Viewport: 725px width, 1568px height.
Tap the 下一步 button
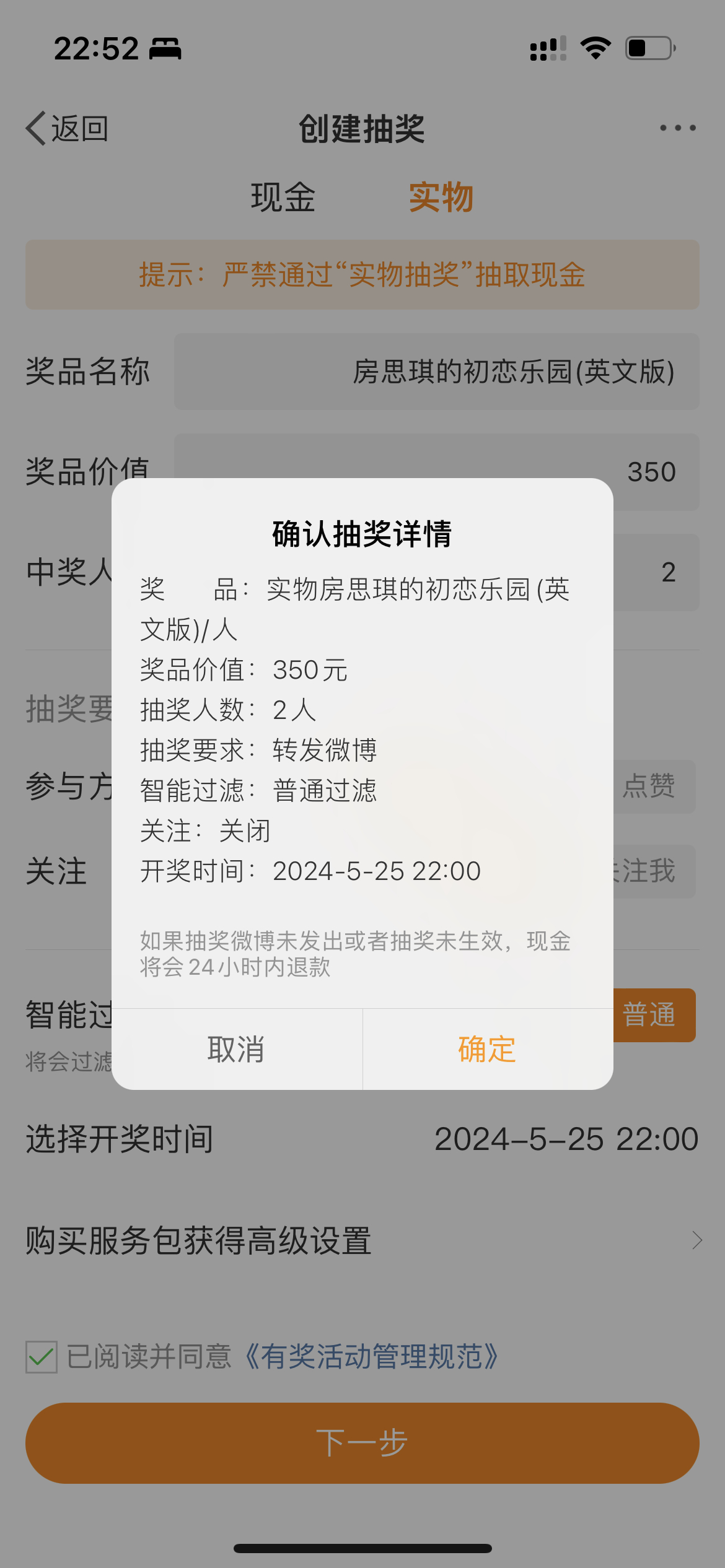pyautogui.click(x=362, y=1443)
